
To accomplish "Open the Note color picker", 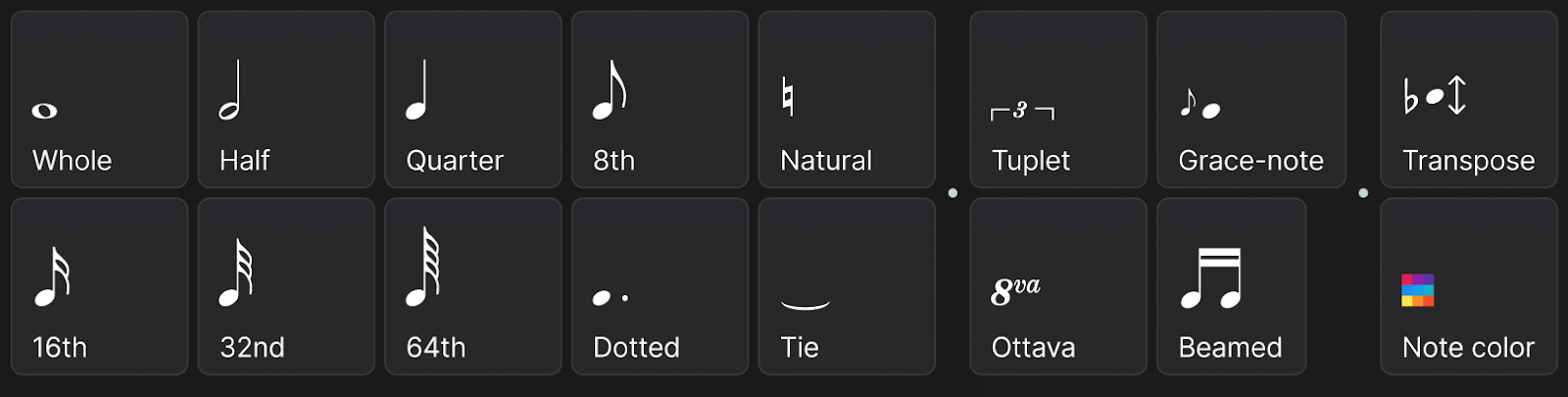I will [x=1468, y=286].
